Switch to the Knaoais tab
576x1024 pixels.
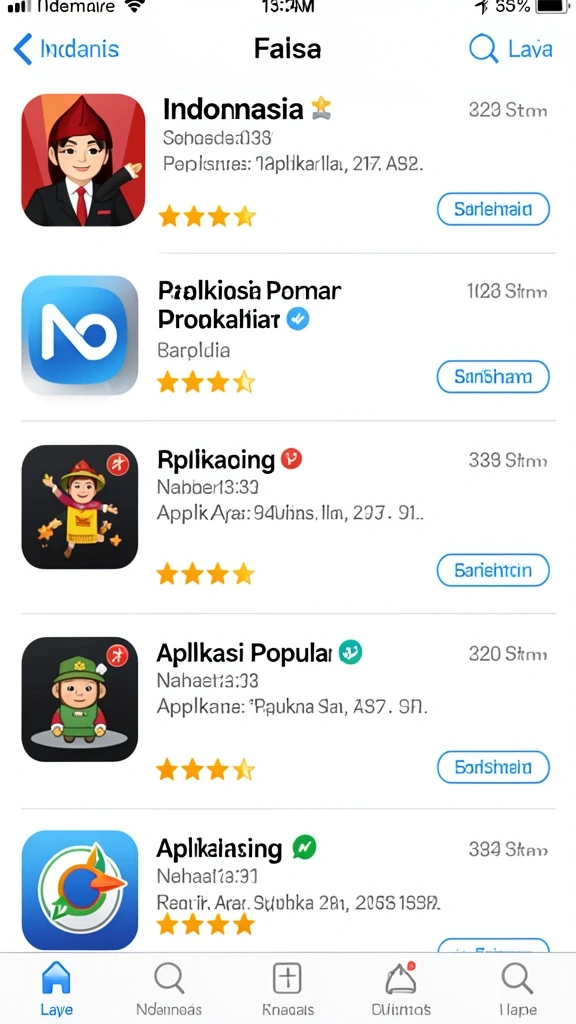pyautogui.click(x=287, y=989)
